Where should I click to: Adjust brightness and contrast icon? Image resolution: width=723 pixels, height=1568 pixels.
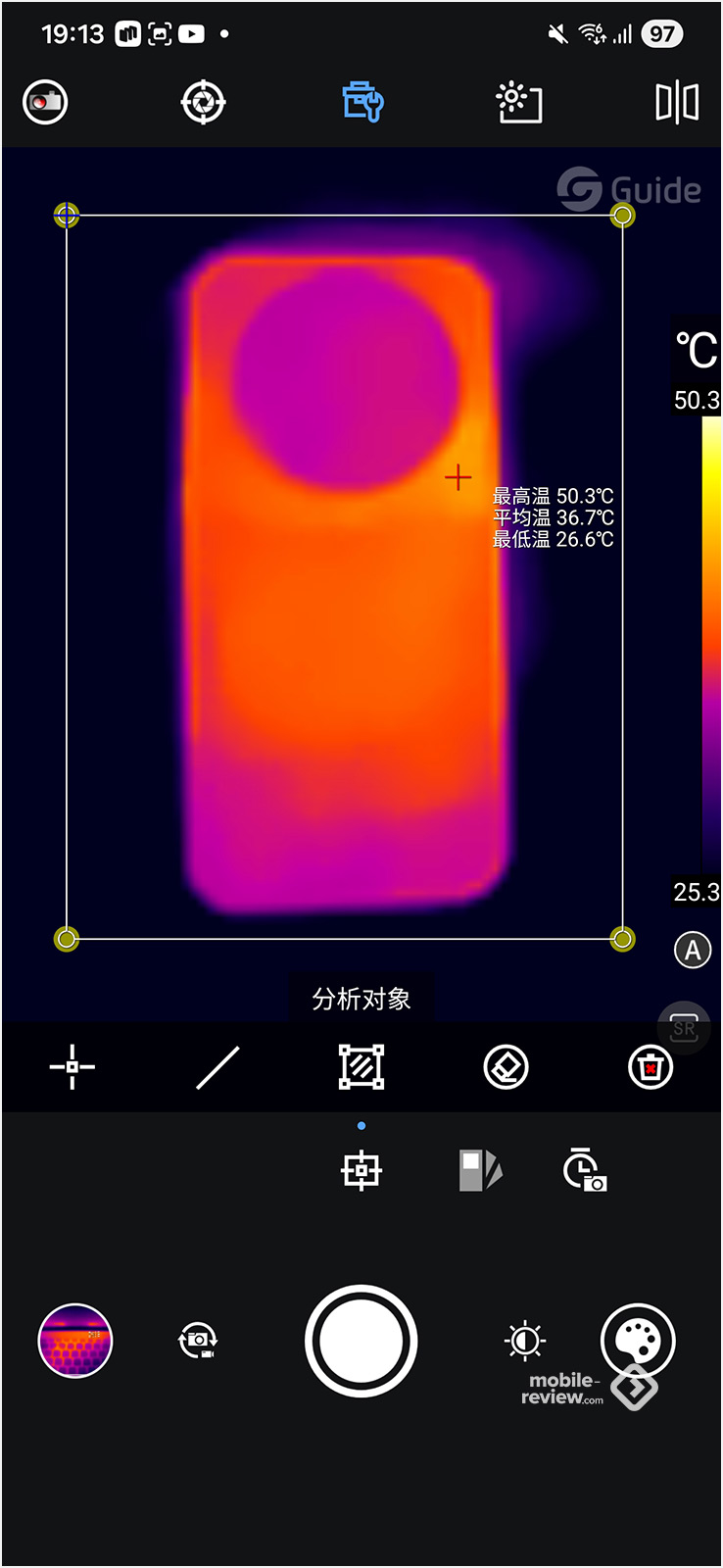tap(525, 1341)
